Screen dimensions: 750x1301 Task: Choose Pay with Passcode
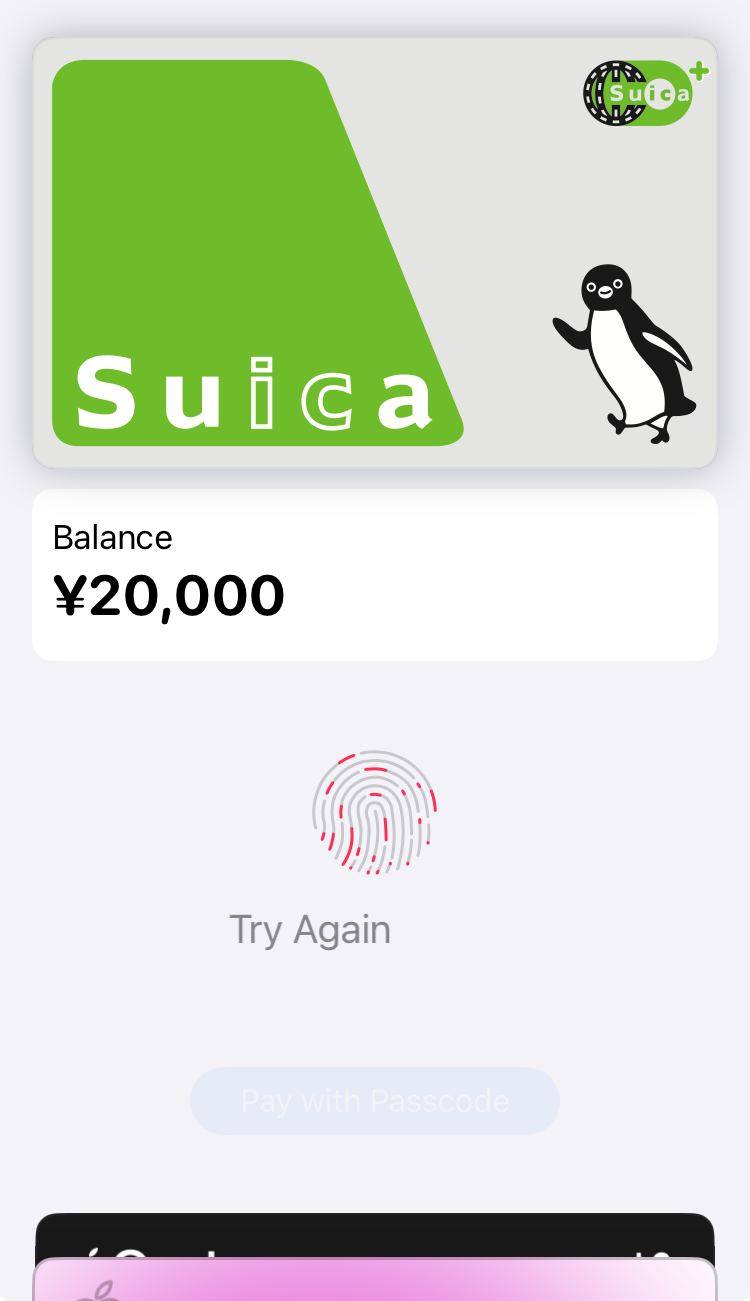(375, 1101)
